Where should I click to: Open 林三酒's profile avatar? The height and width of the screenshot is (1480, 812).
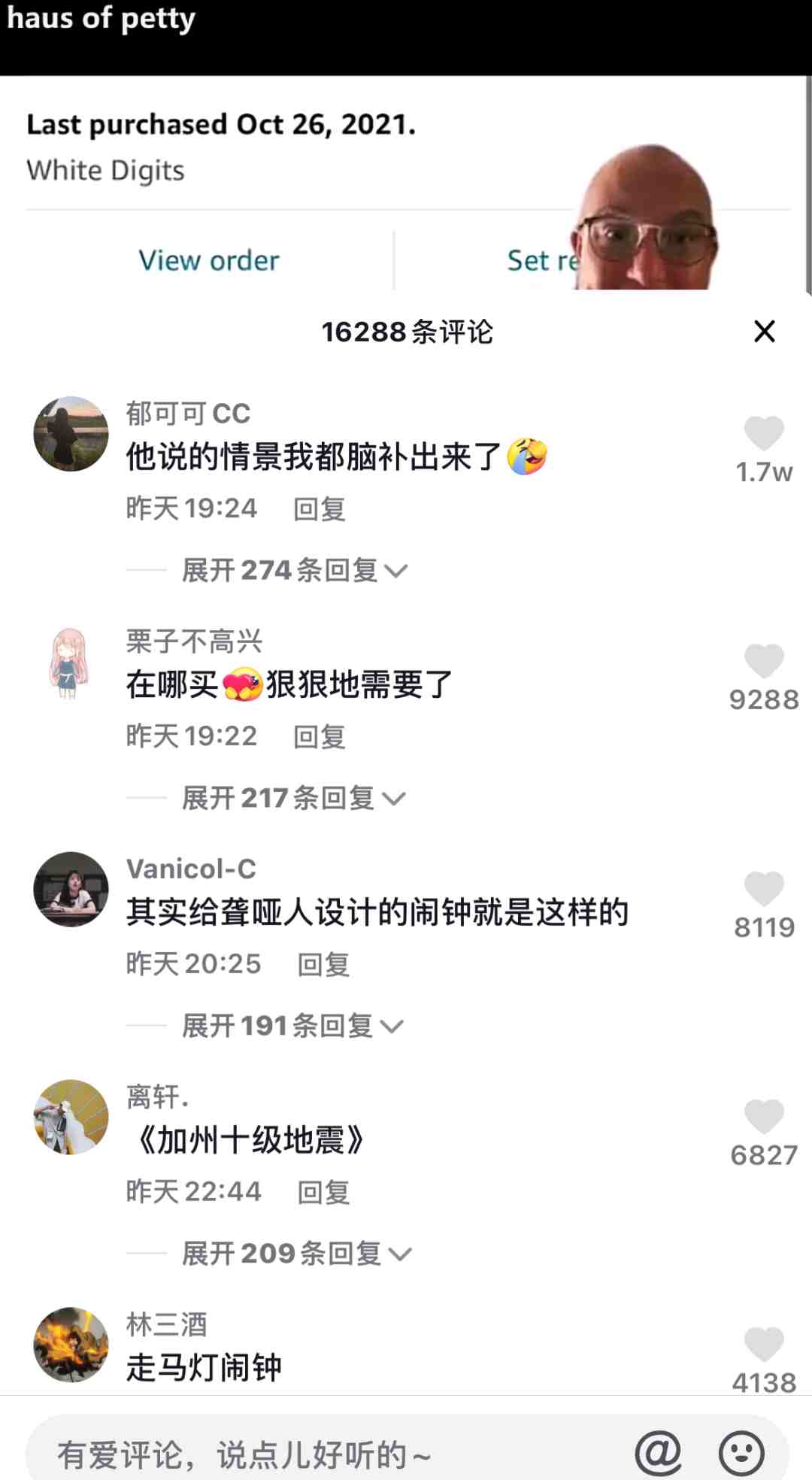click(x=71, y=1345)
